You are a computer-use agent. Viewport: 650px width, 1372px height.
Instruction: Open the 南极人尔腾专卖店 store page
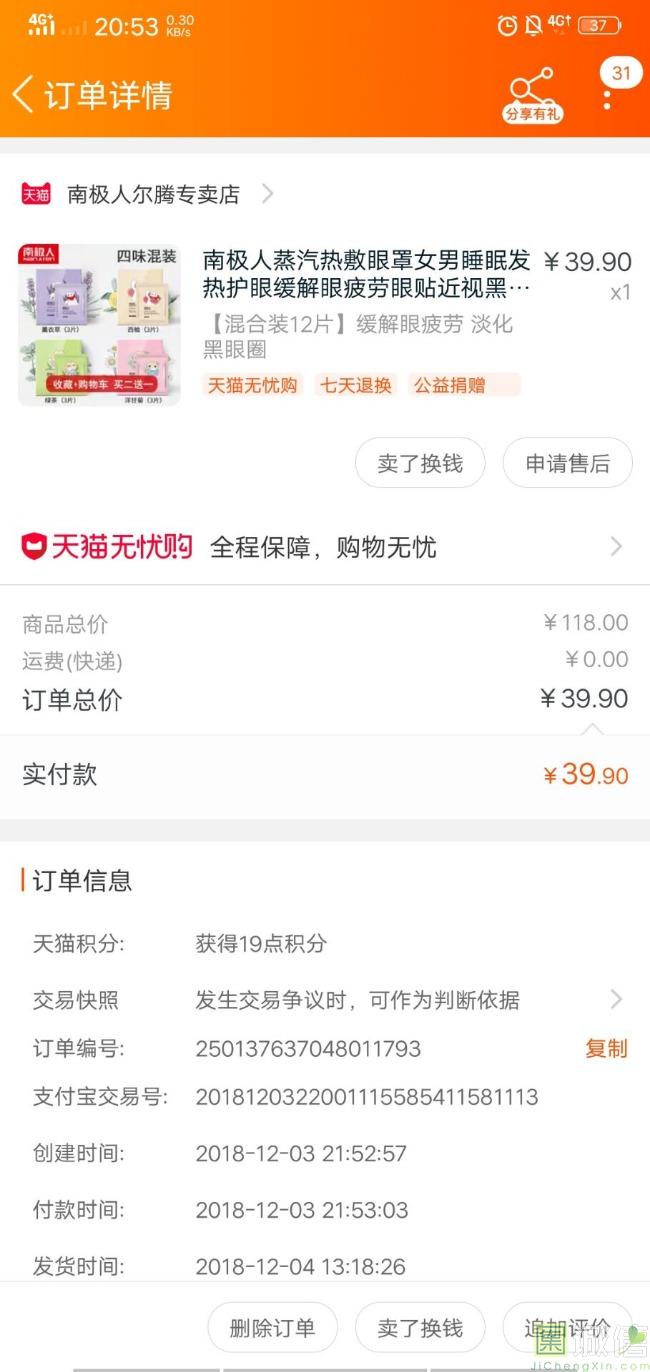[x=153, y=194]
